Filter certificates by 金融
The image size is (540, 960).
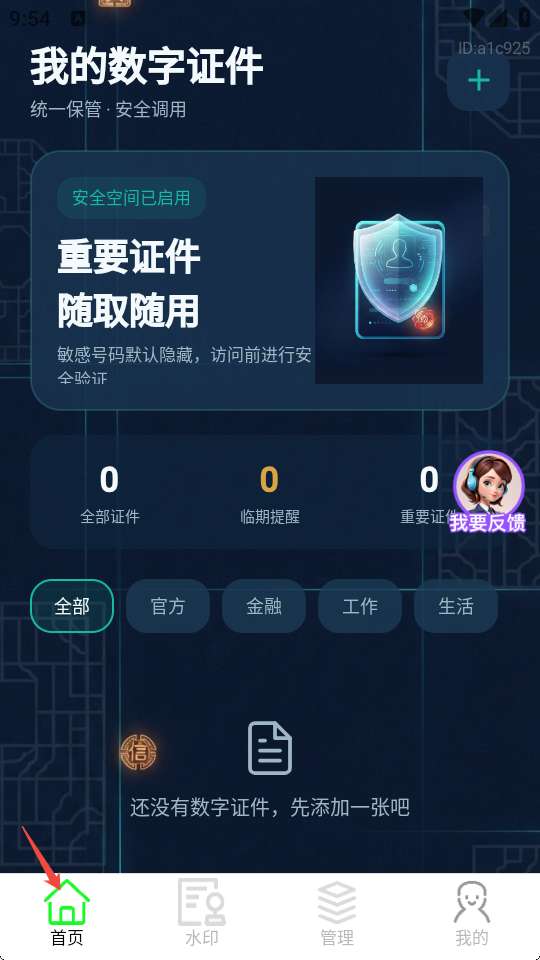point(264,606)
